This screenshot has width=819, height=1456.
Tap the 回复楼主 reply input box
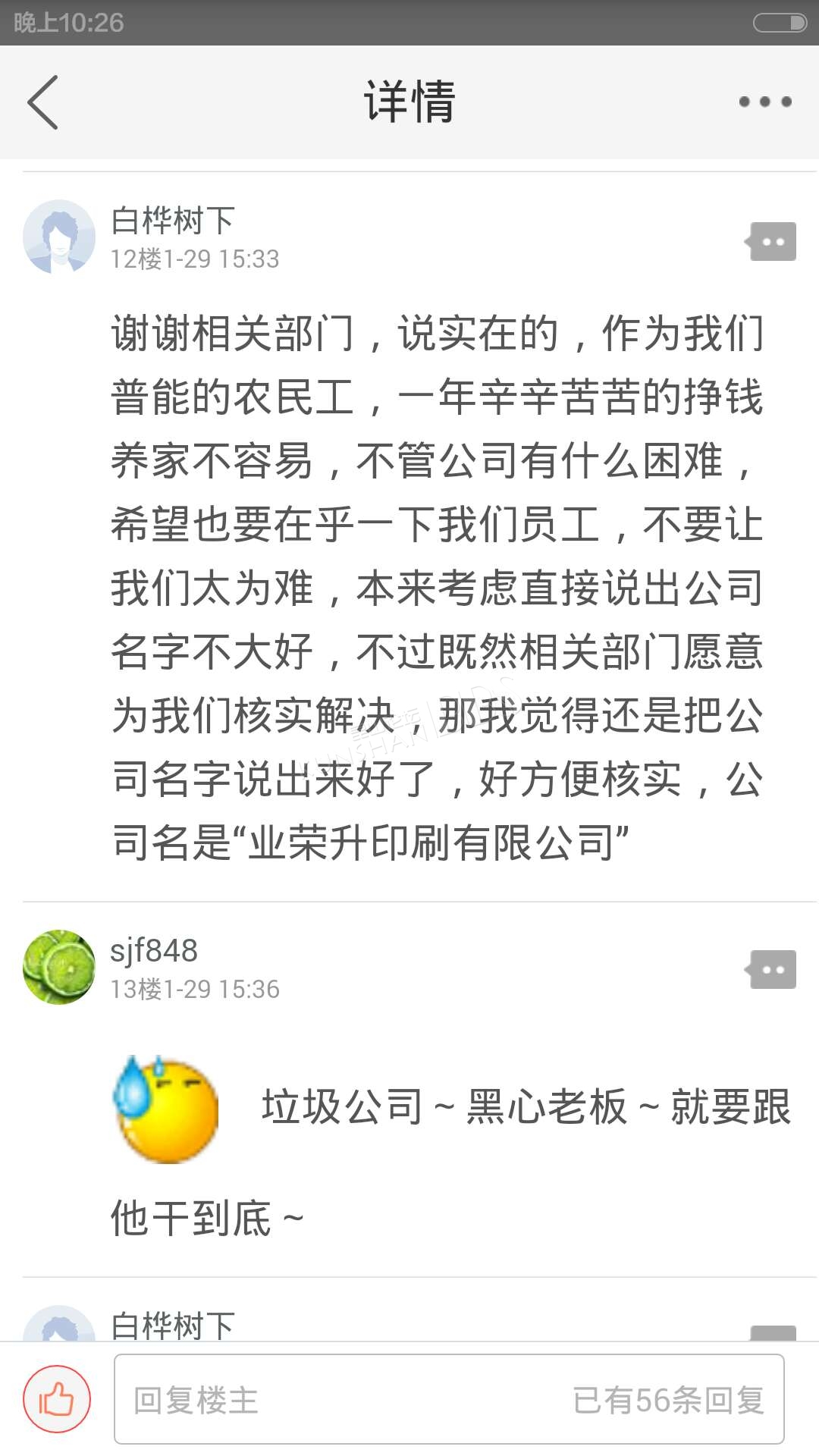tap(449, 1399)
